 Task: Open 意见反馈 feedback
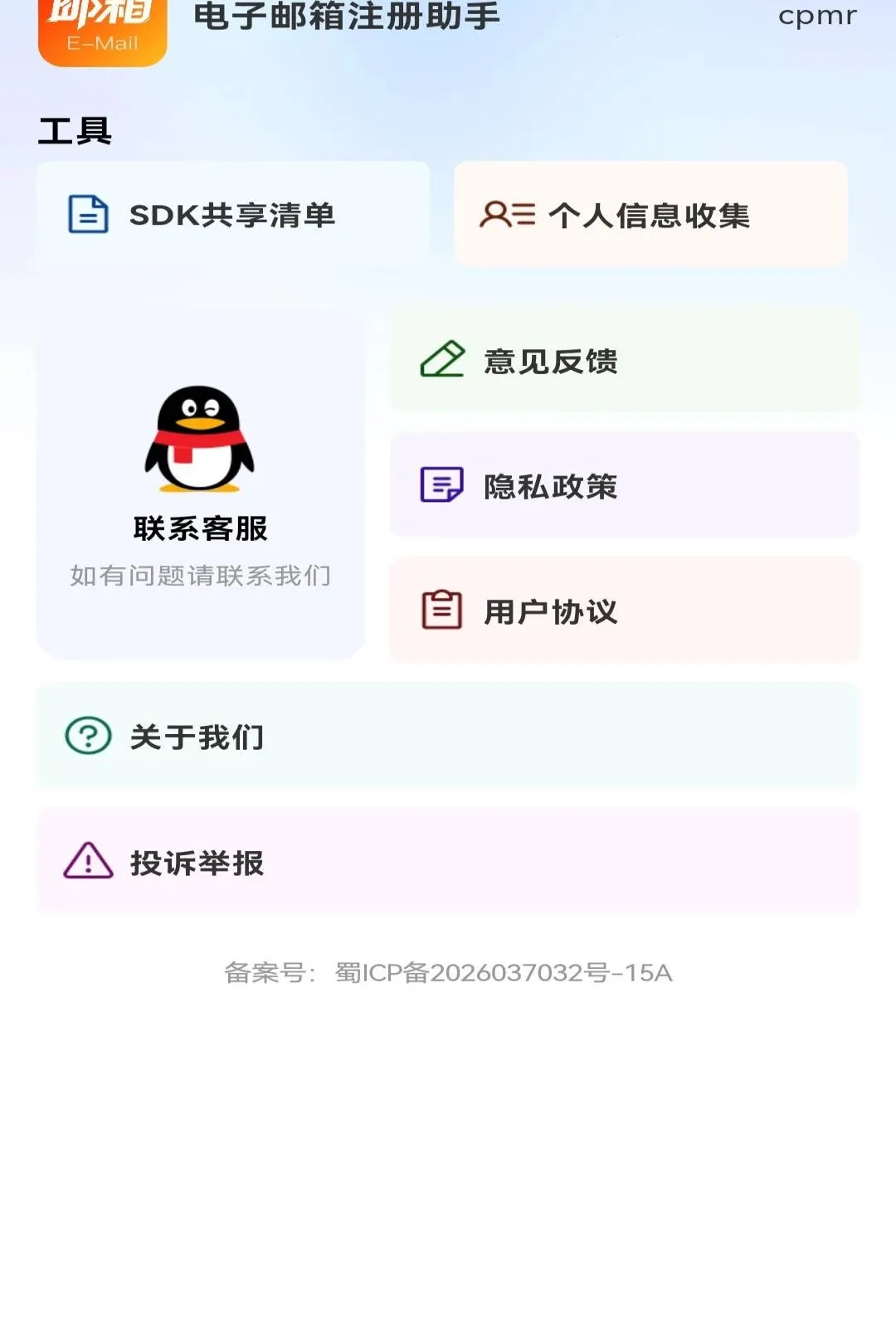point(625,361)
